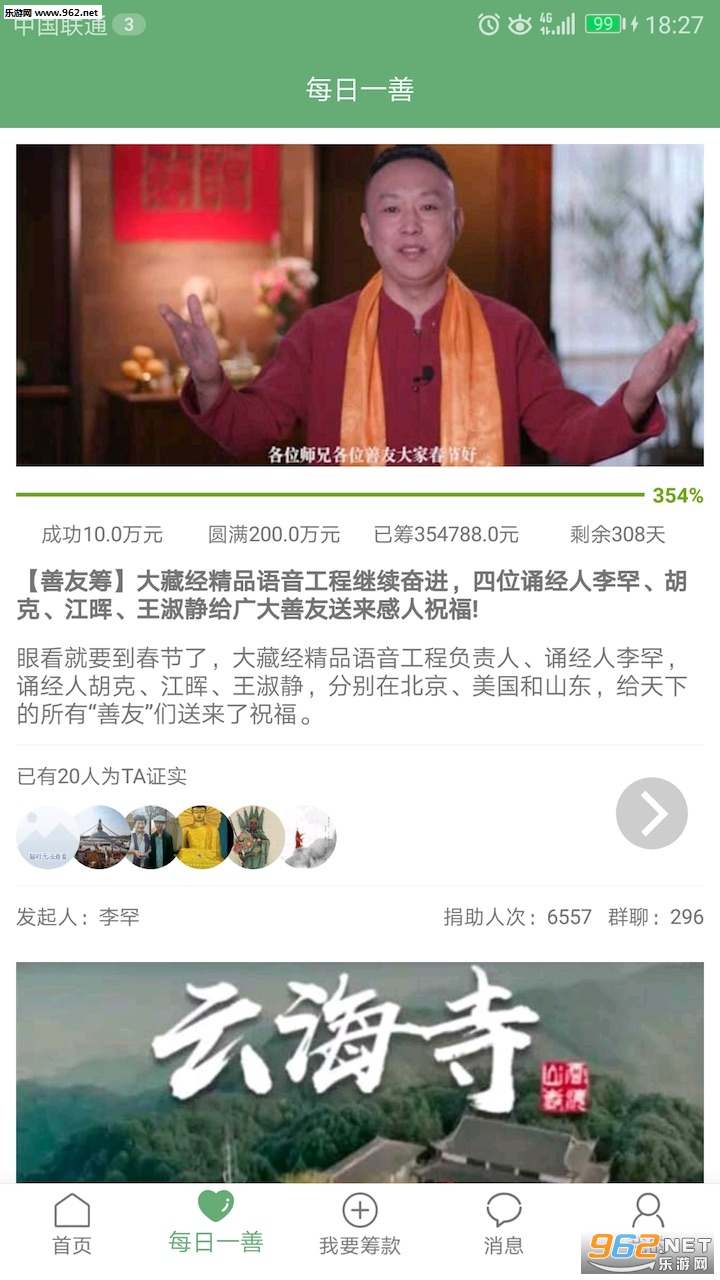Screen dimensions: 720x1280
Task: Select the 每日一善 tab
Action: [x=216, y=1224]
